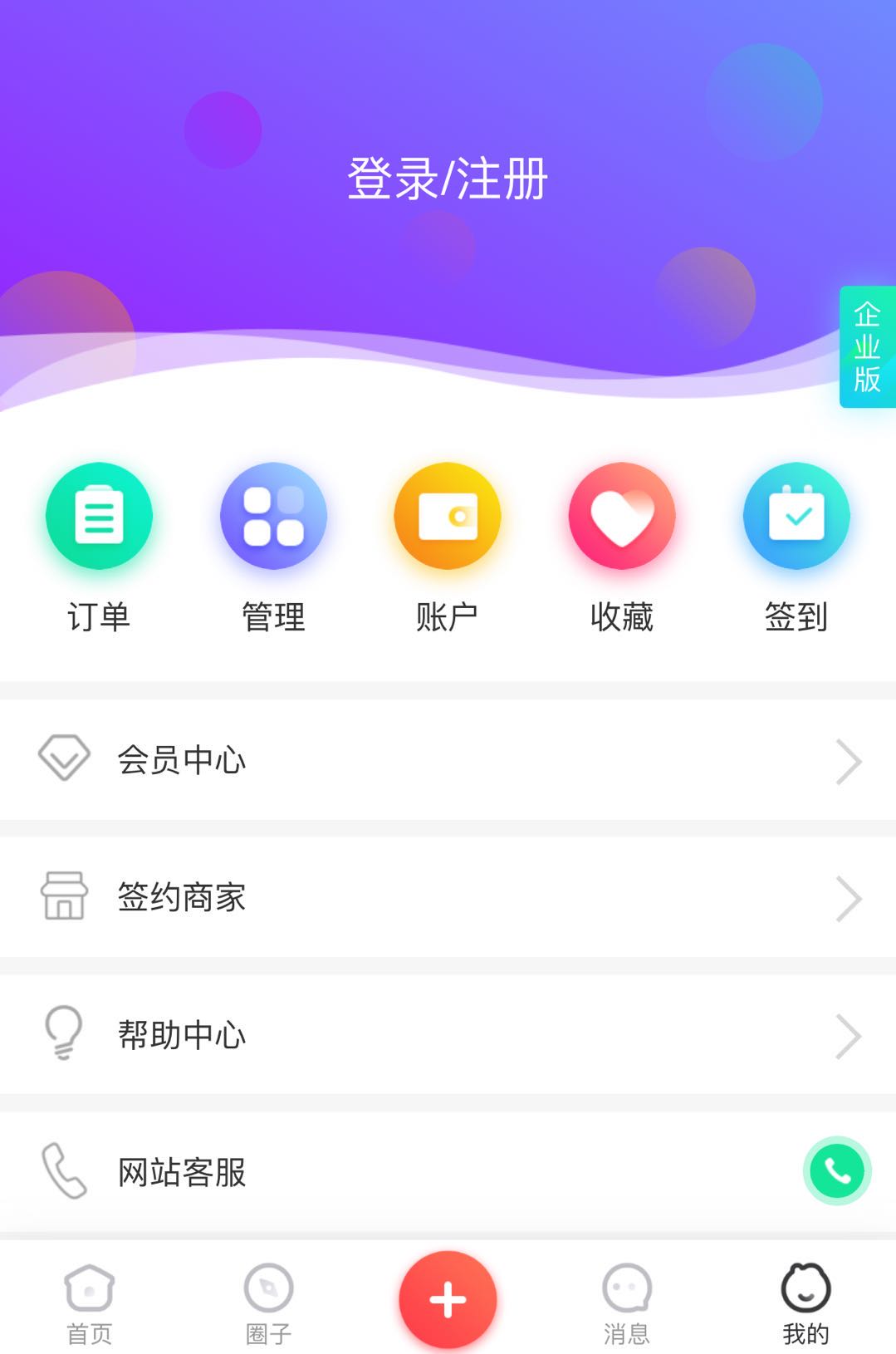Screen dimensions: 896x1354
Task: Tap 登录/注册 to log in
Action: 447,179
